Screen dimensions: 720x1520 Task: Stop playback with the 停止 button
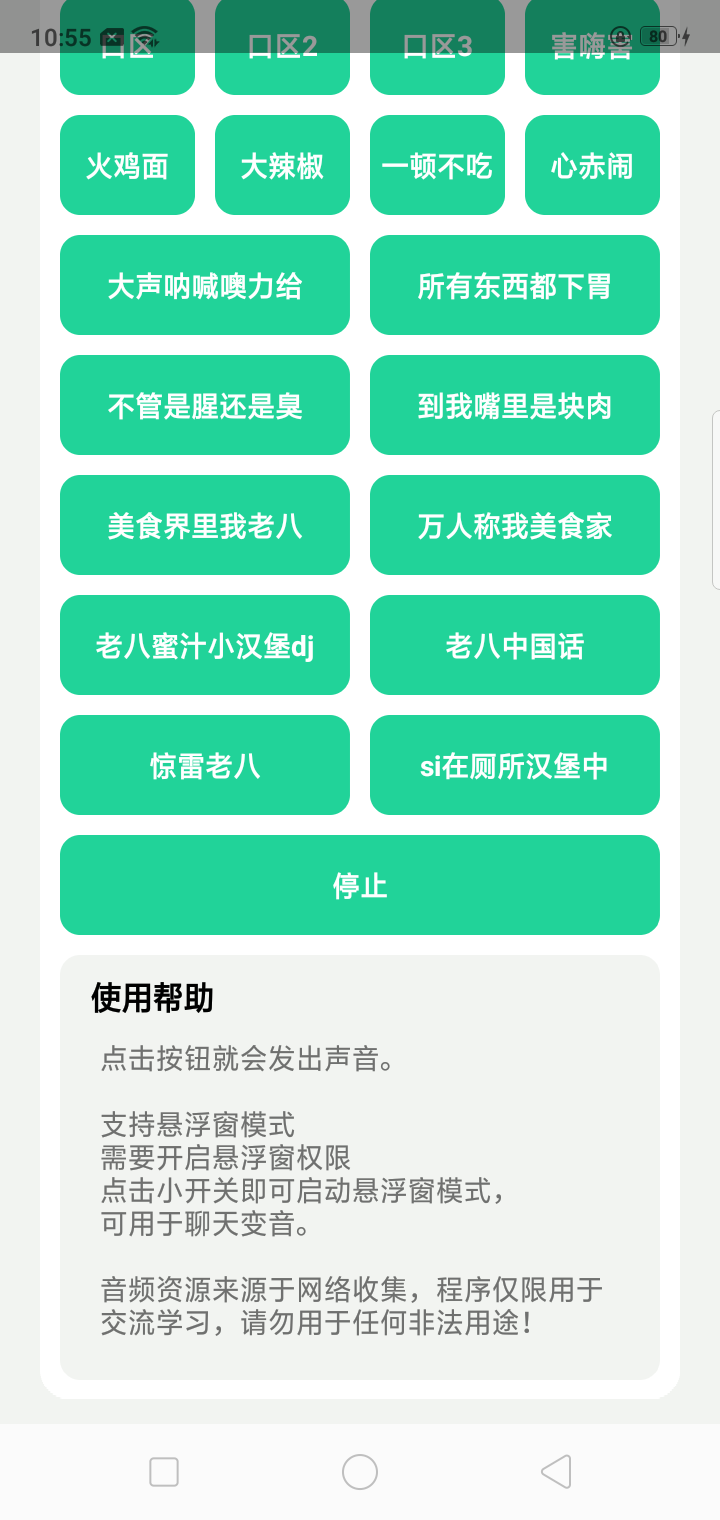(360, 885)
